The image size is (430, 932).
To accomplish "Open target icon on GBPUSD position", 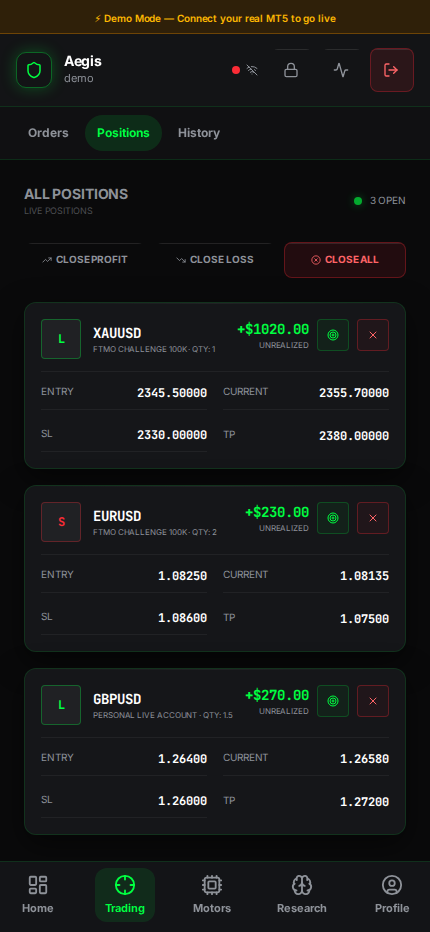I will tap(333, 701).
